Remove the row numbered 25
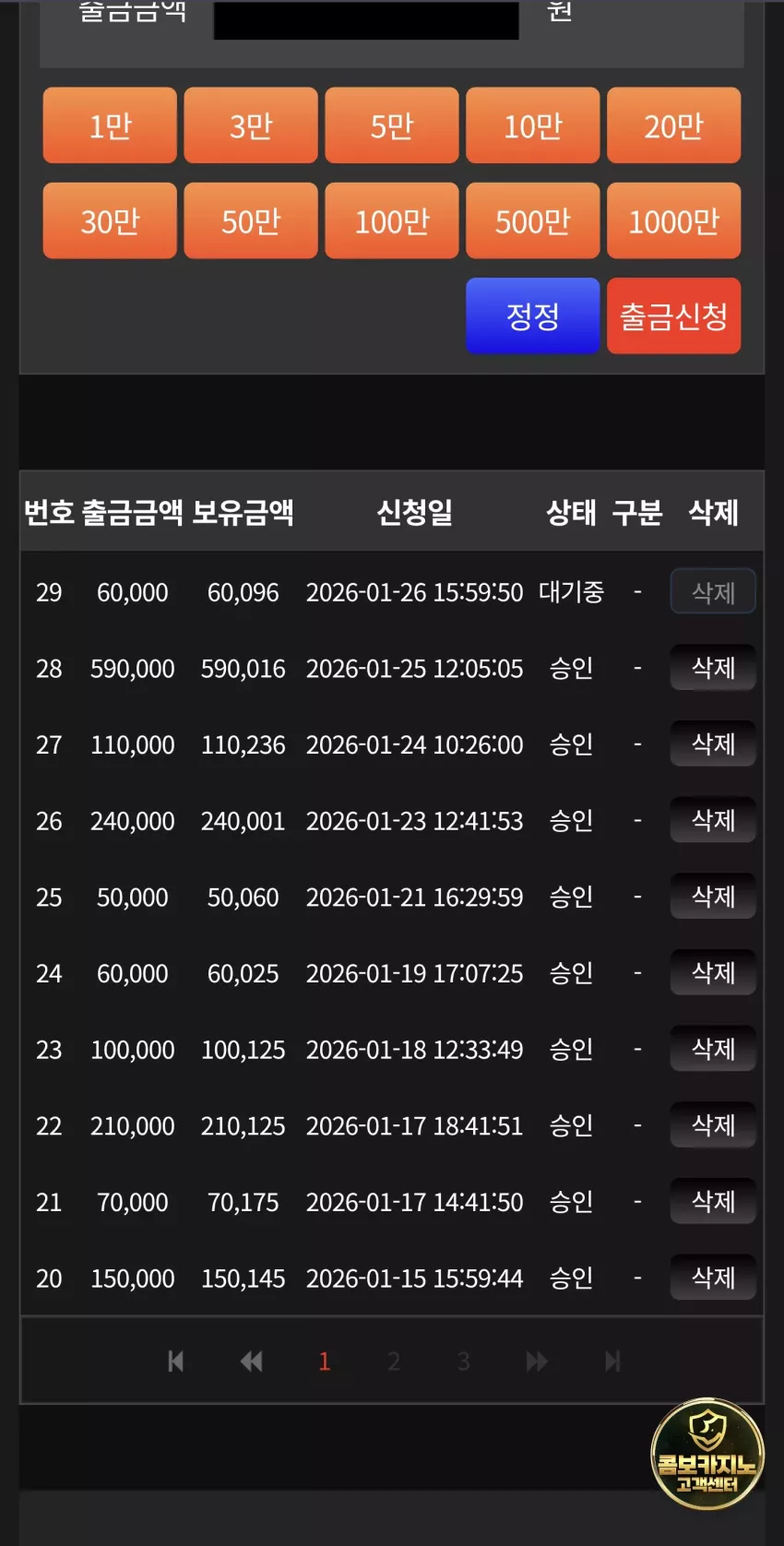This screenshot has height=1546, width=784. click(x=713, y=897)
